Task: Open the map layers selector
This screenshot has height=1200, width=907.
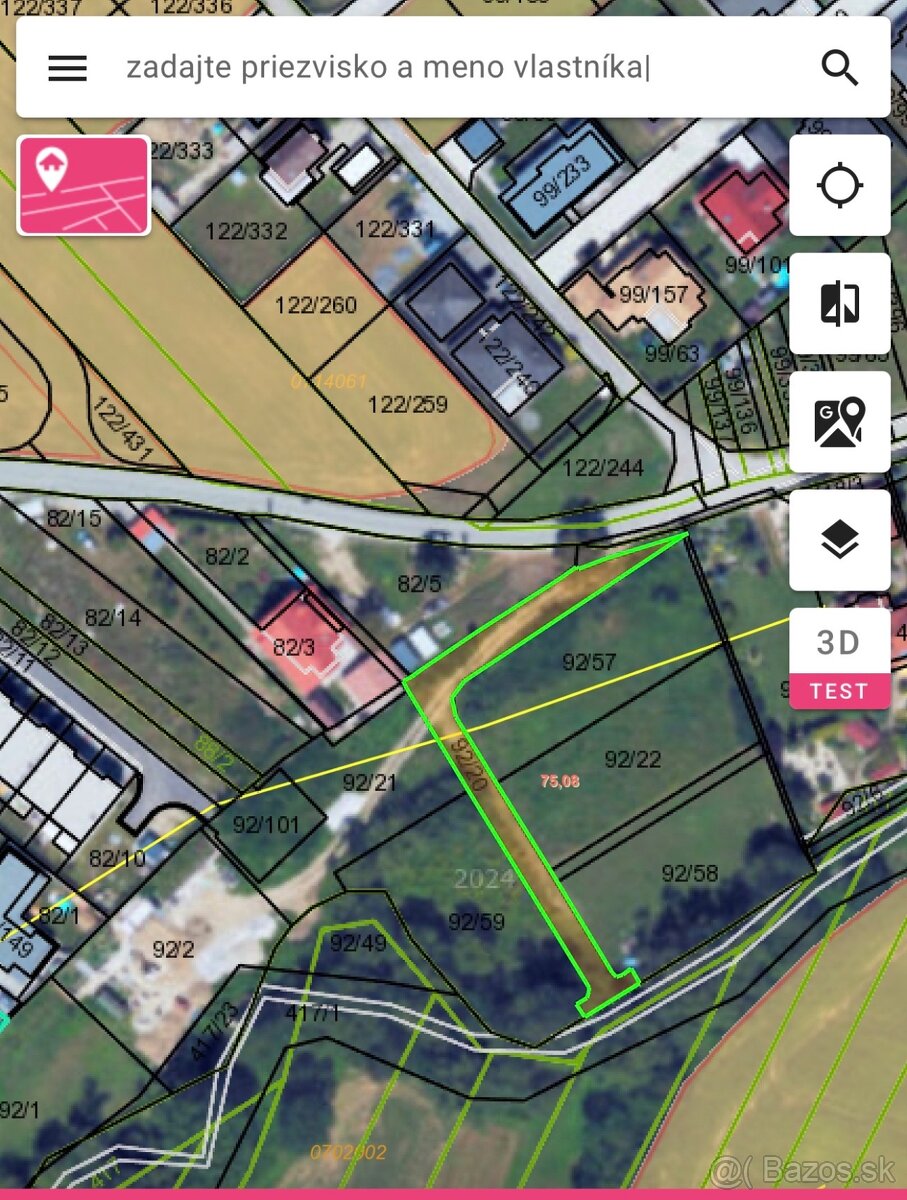Action: click(839, 540)
